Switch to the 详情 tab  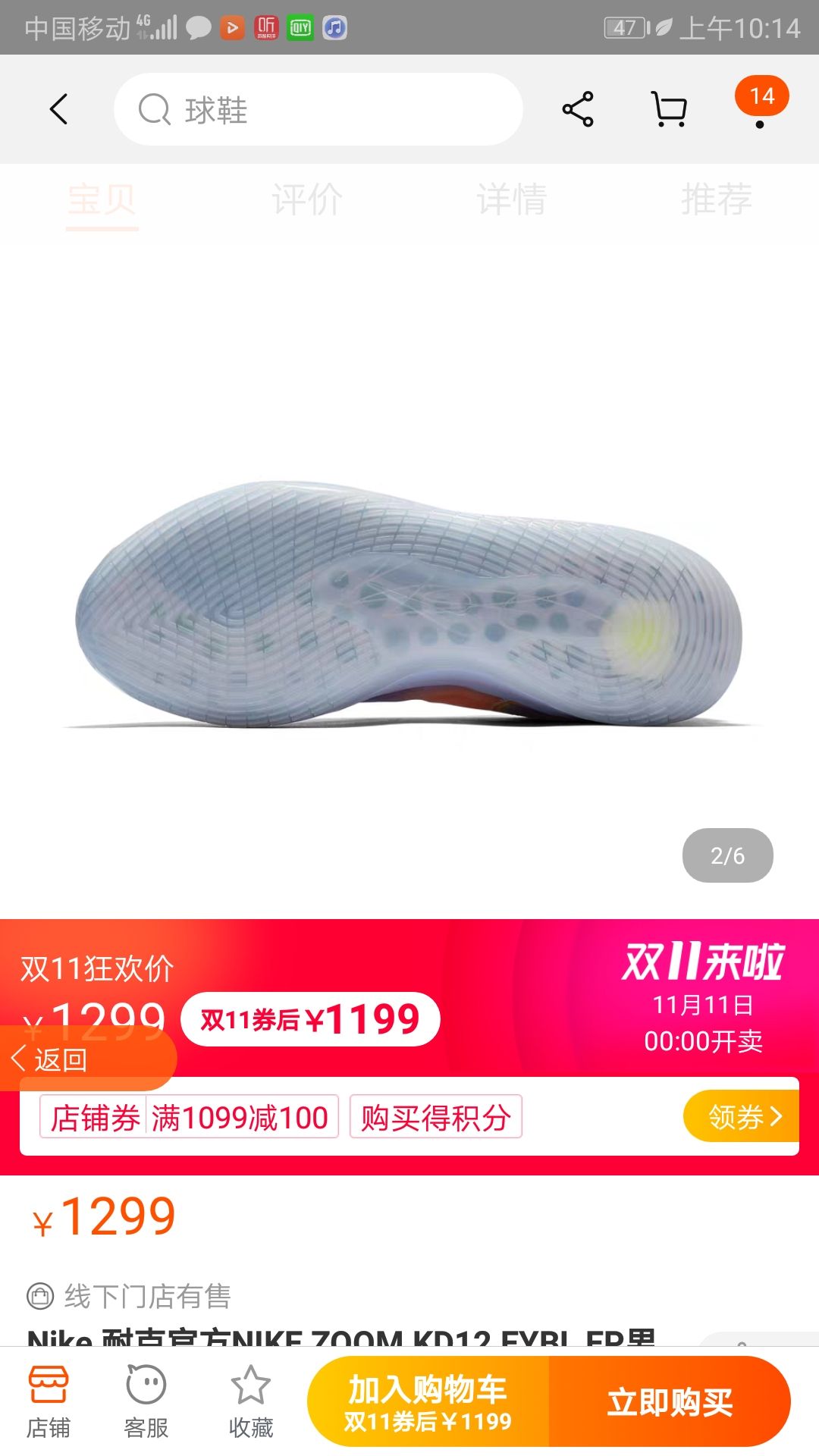point(512,200)
